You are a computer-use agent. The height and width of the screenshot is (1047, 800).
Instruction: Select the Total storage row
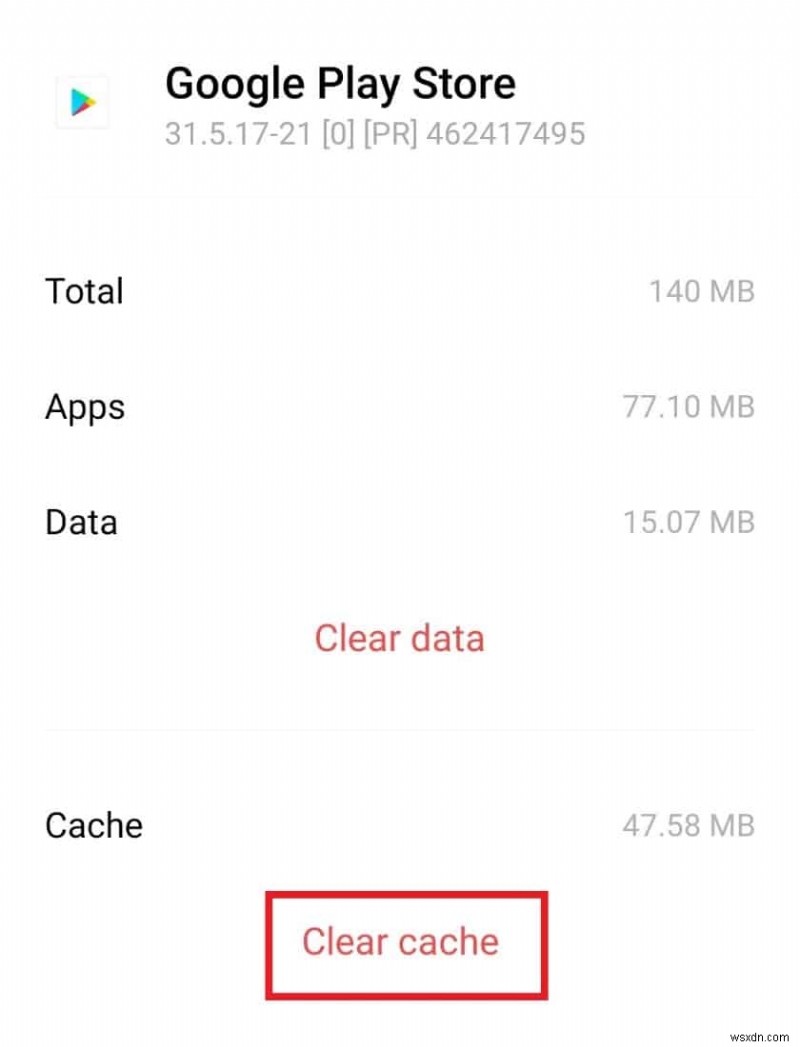pos(400,291)
